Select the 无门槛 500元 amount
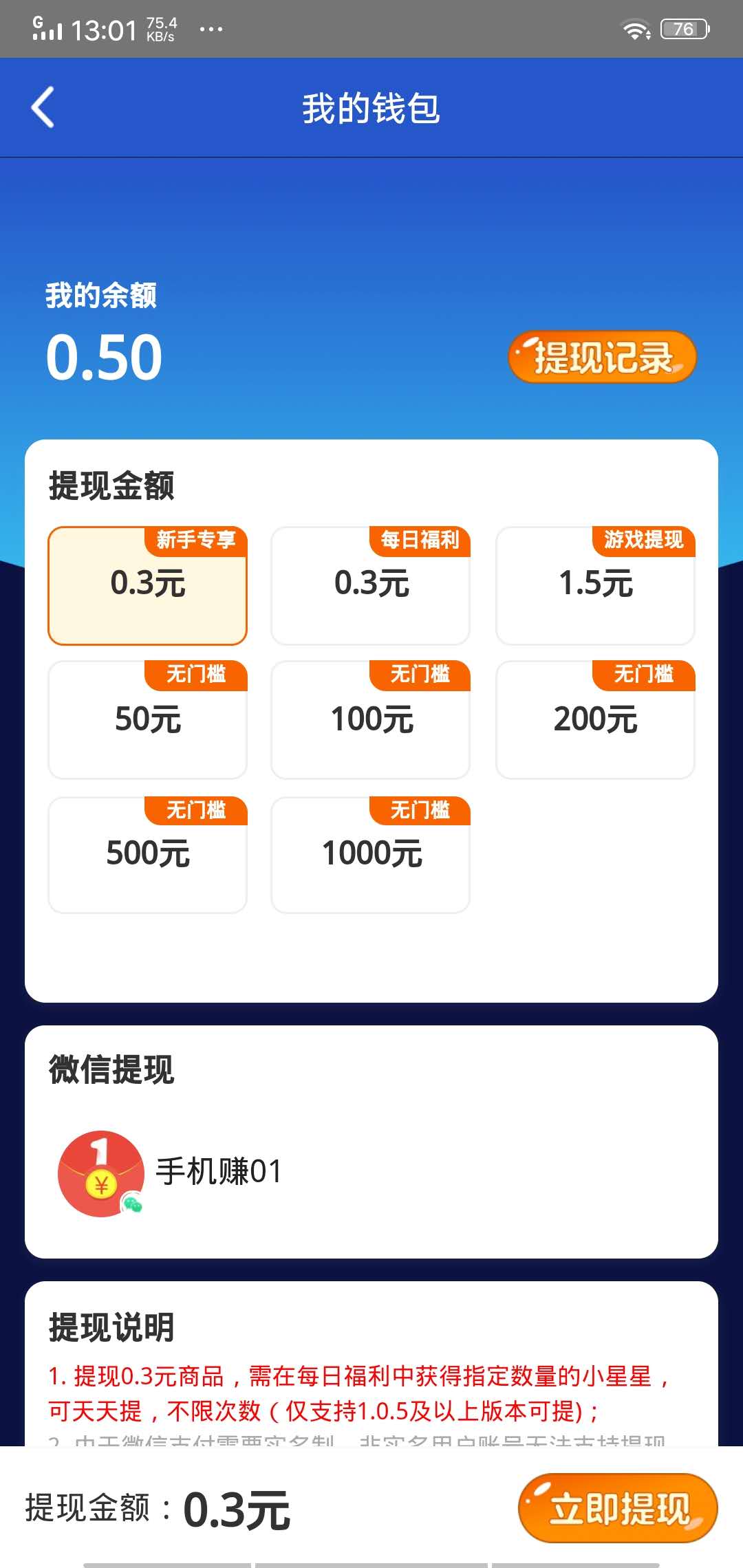Image resolution: width=743 pixels, height=1568 pixels. (147, 854)
